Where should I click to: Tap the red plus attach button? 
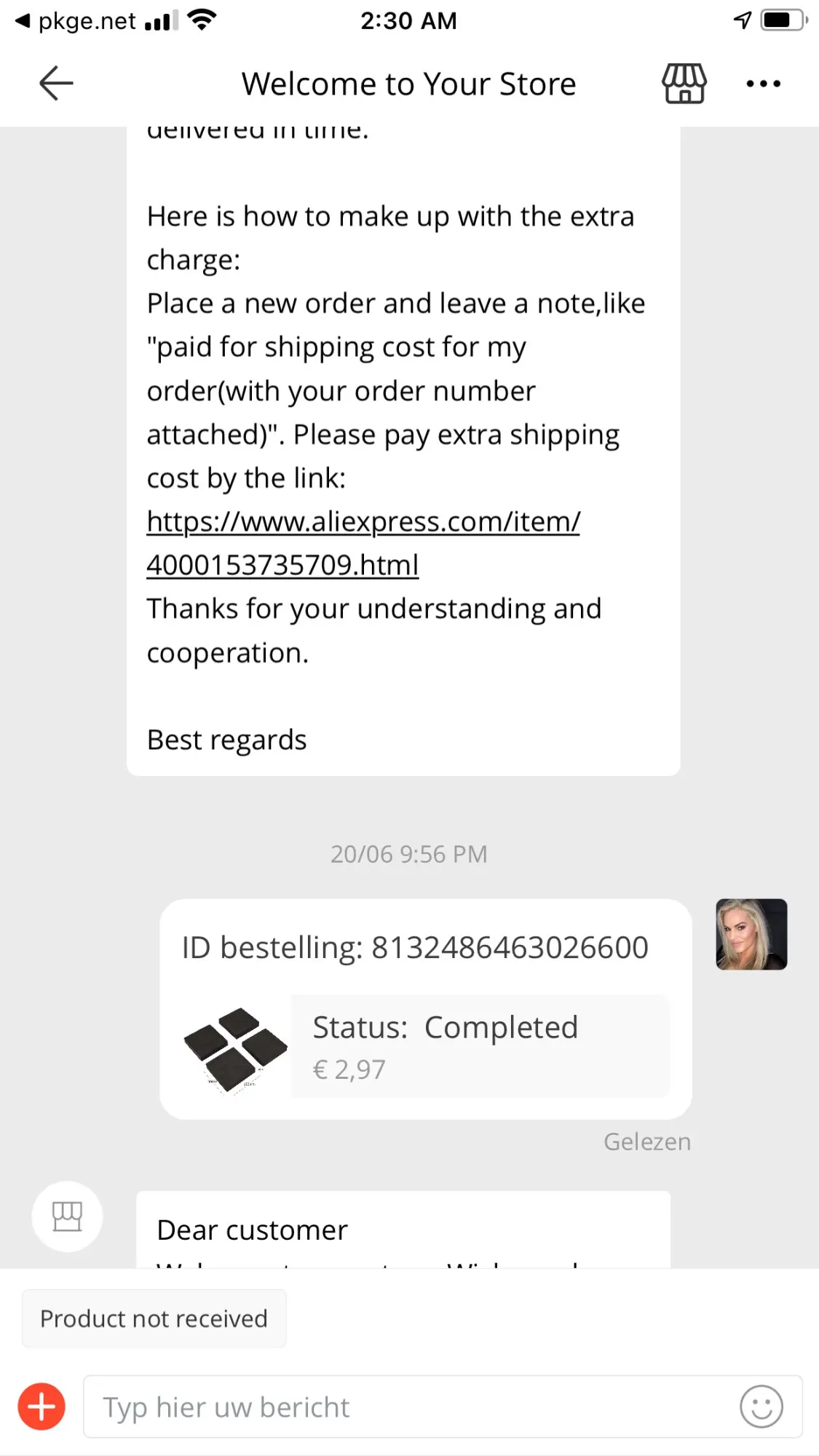41,1406
